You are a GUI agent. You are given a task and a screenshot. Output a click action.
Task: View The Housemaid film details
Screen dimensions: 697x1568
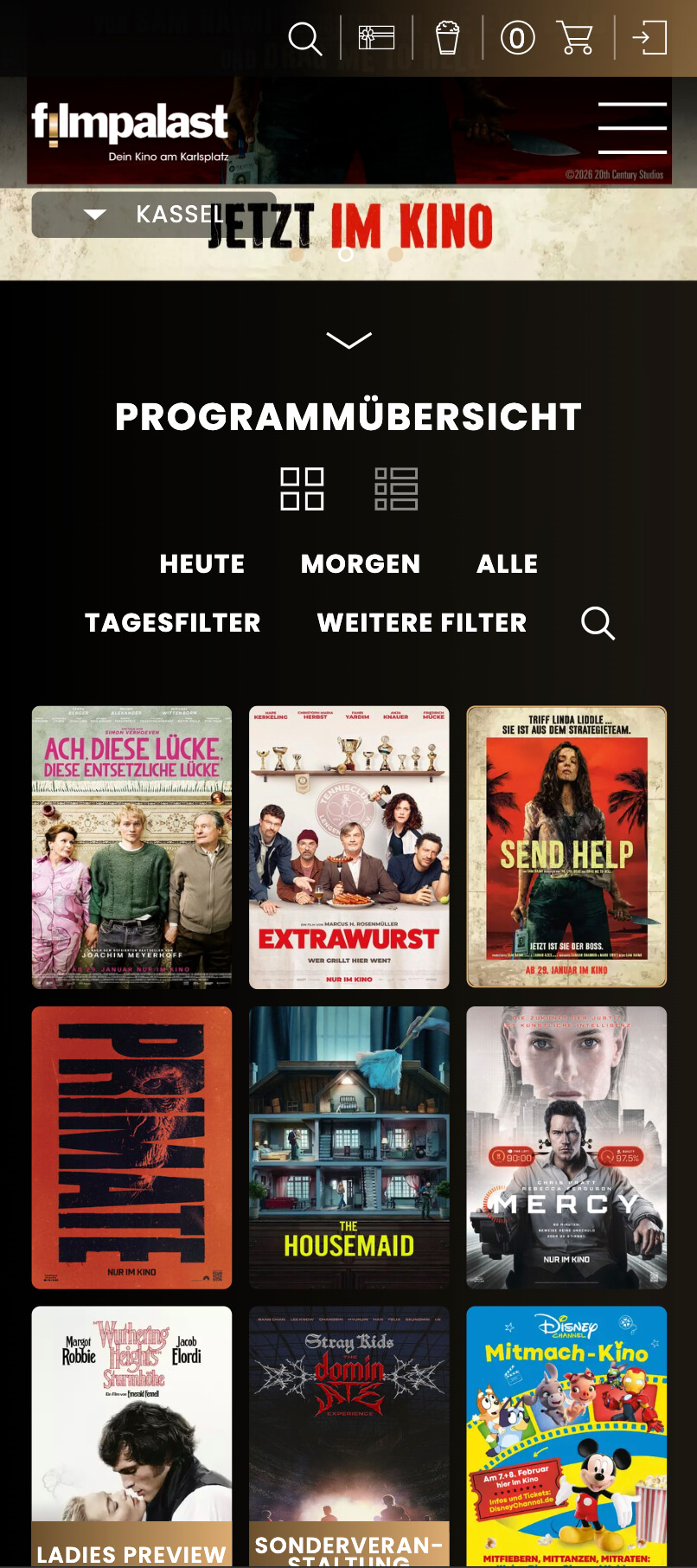(349, 1147)
